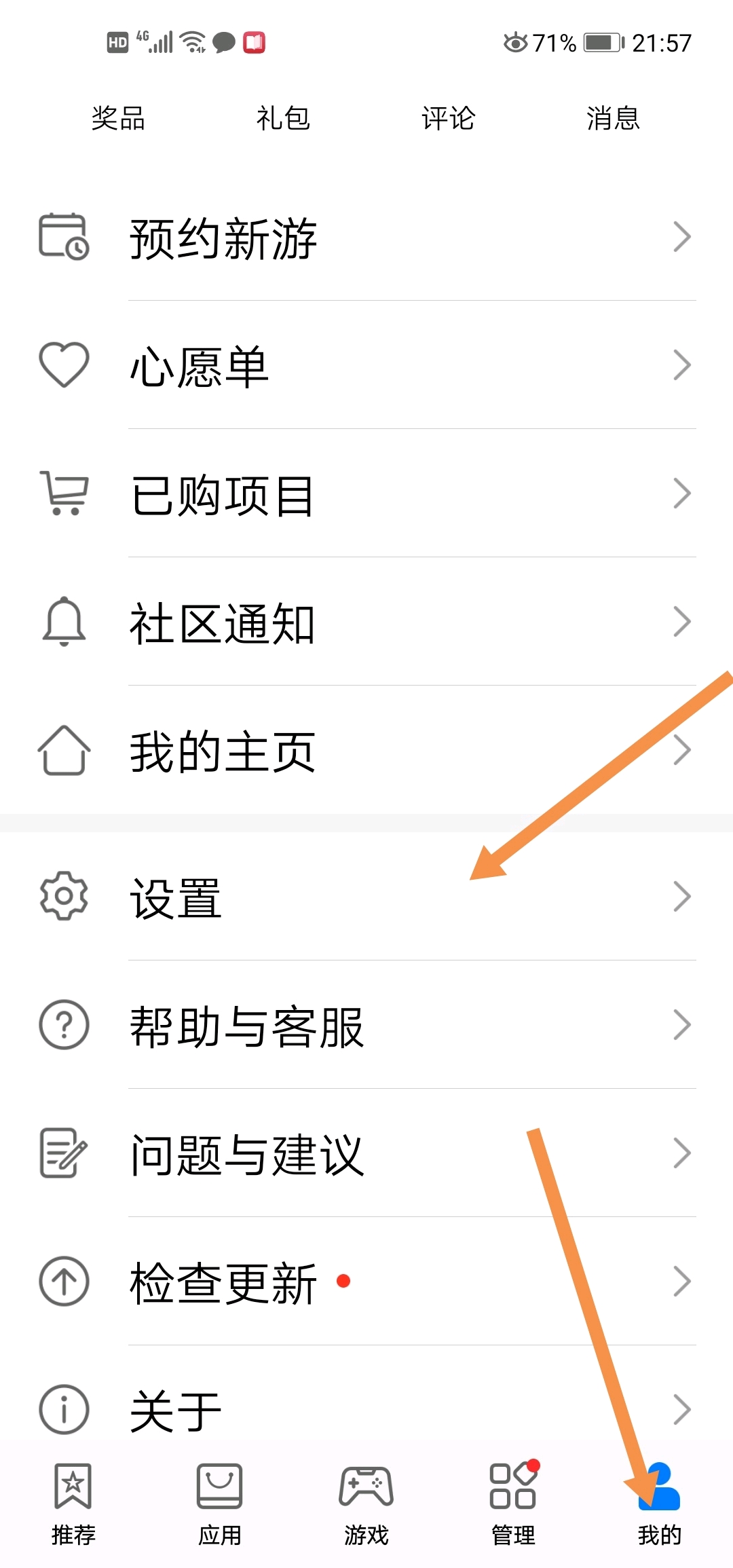Open 已购项目 purchased items
The image size is (733, 1568).
(x=366, y=493)
